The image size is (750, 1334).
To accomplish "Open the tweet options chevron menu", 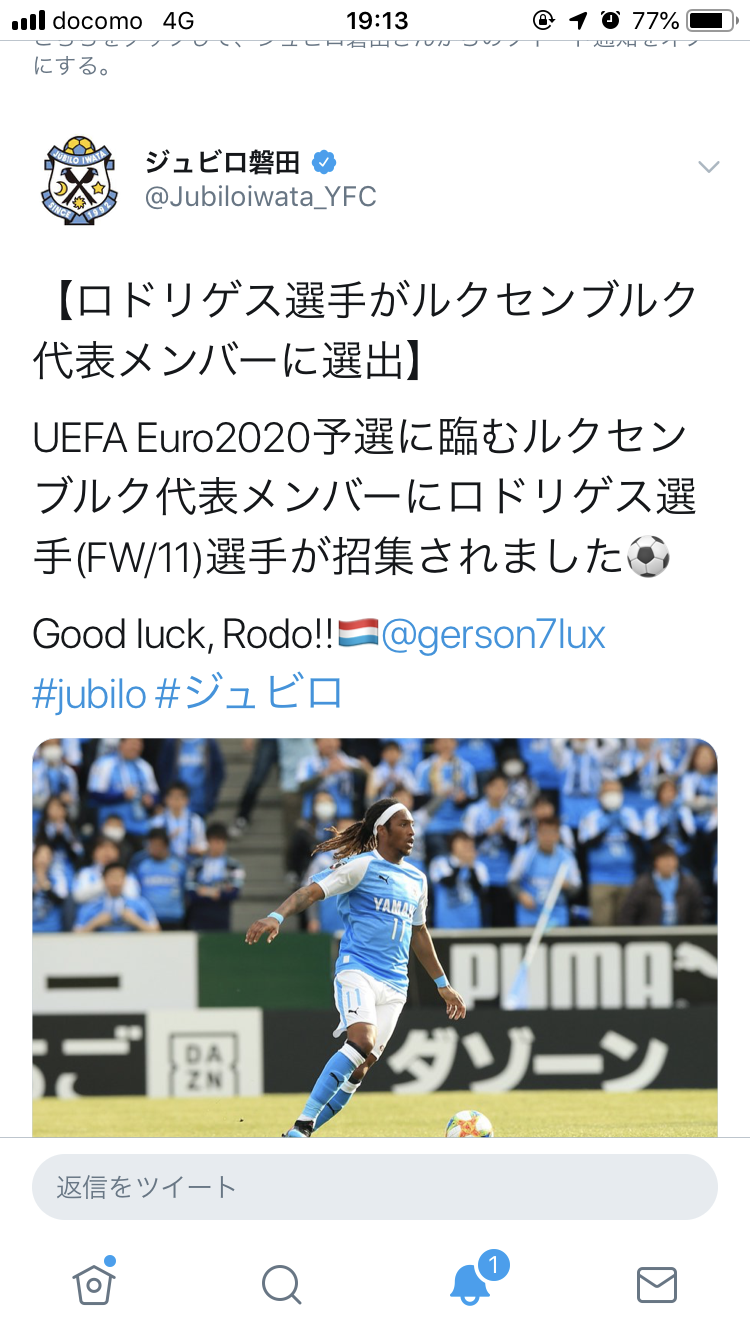I will [708, 167].
